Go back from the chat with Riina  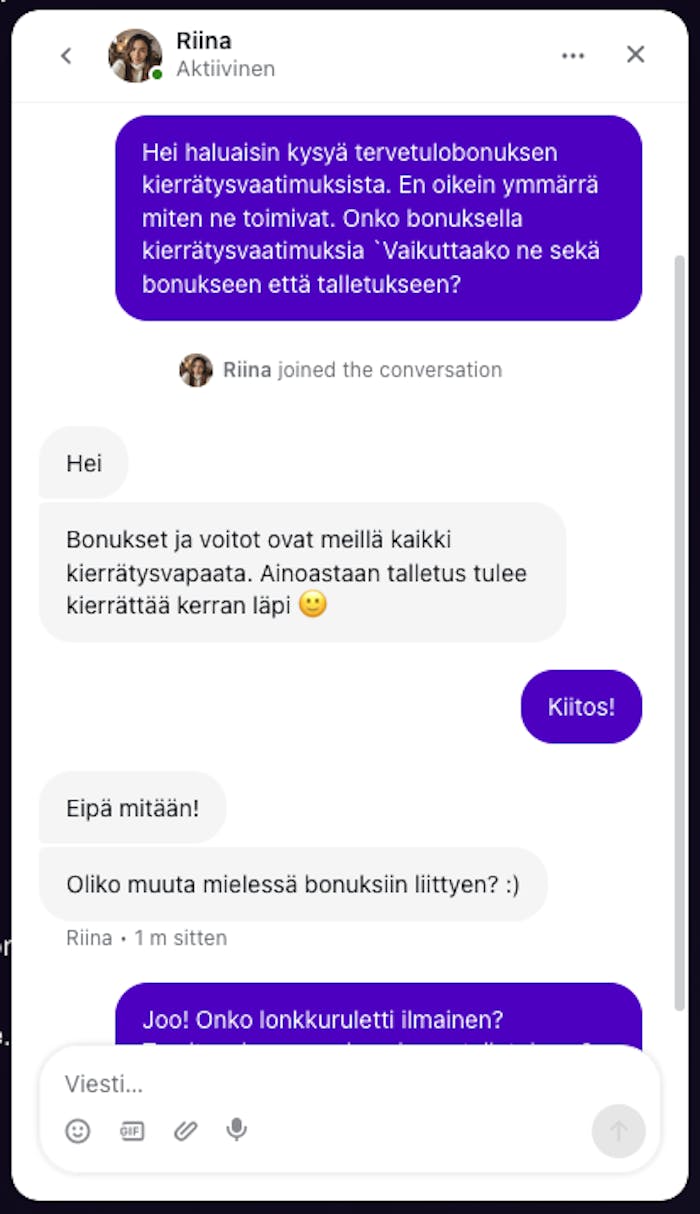tap(66, 55)
